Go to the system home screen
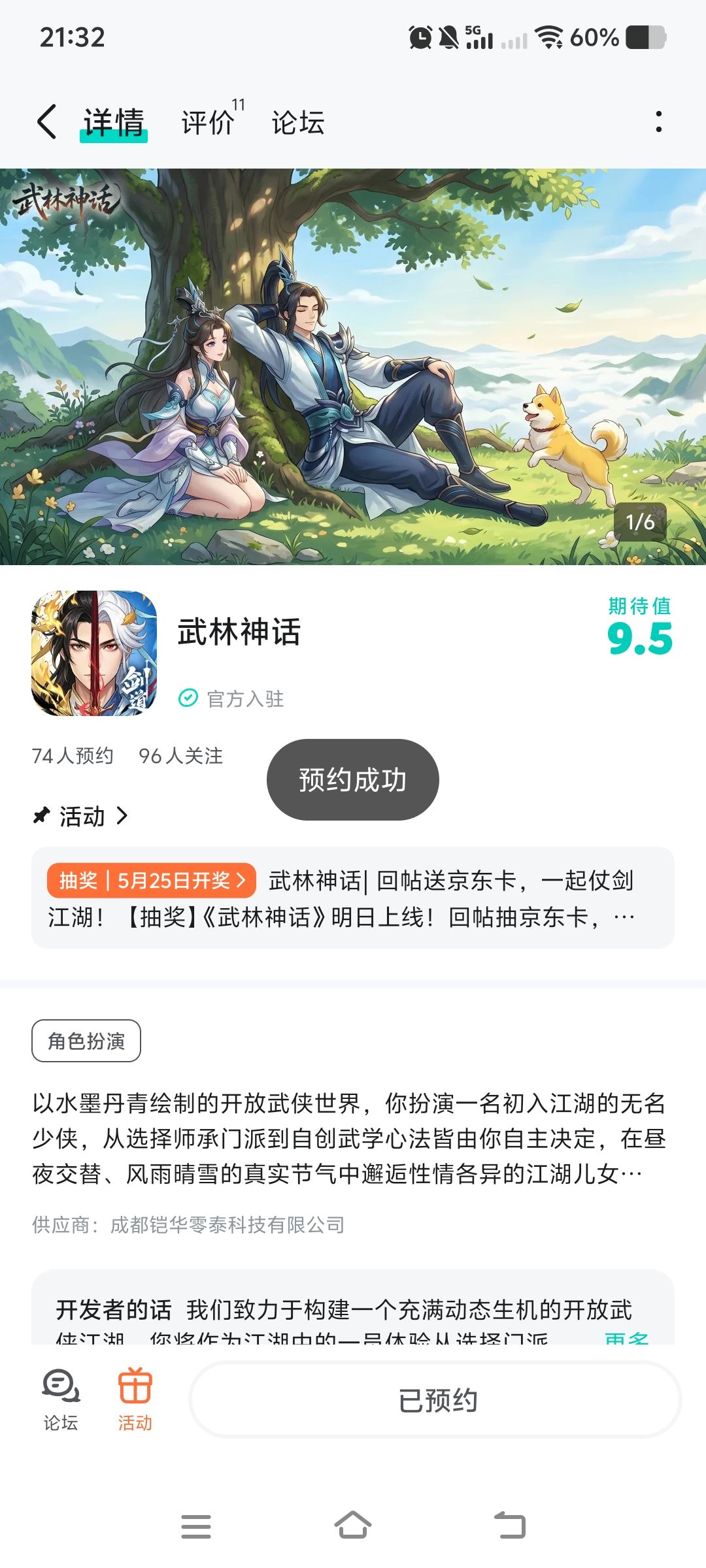Image resolution: width=706 pixels, height=1568 pixels. 353,1526
